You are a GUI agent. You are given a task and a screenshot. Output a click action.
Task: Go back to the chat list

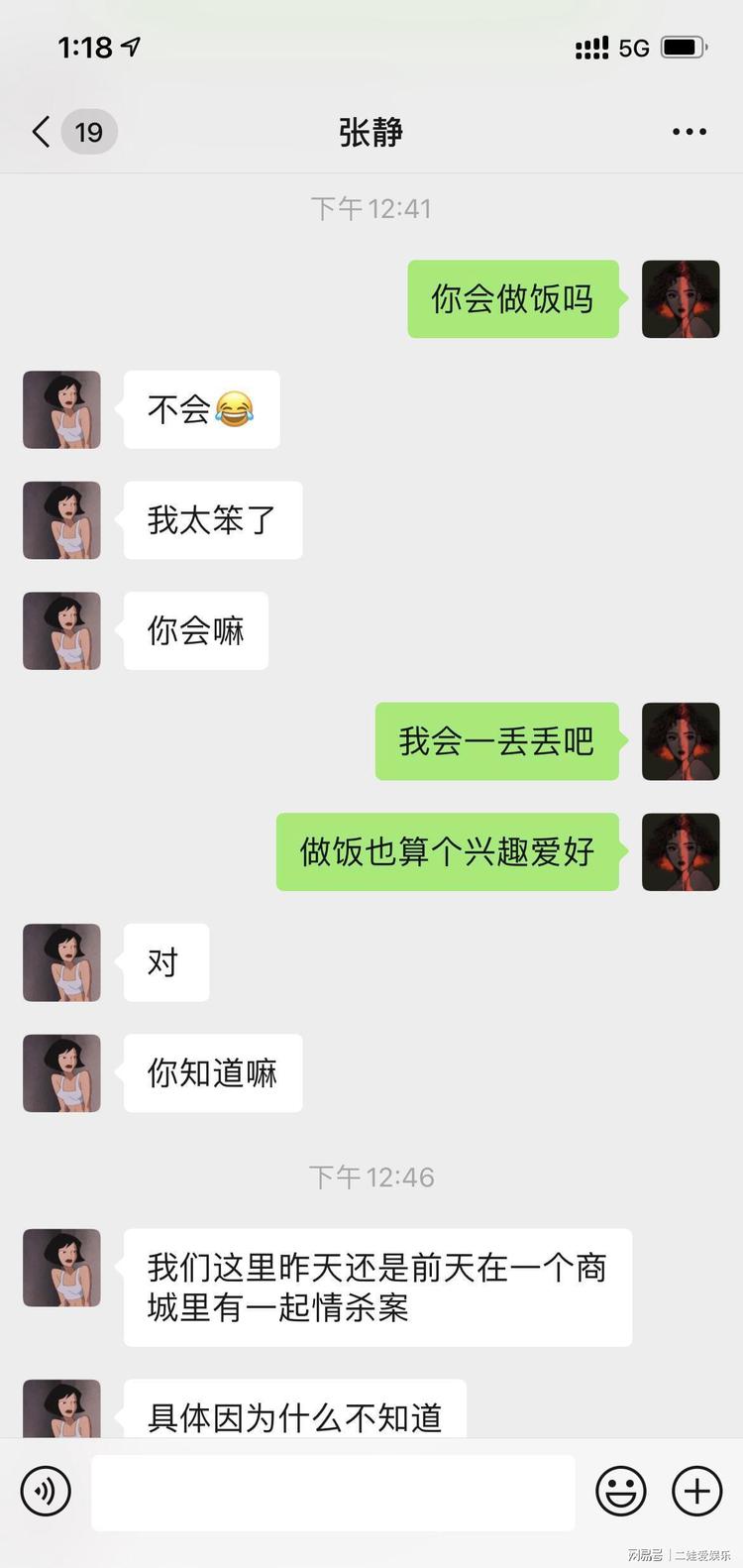[42, 132]
